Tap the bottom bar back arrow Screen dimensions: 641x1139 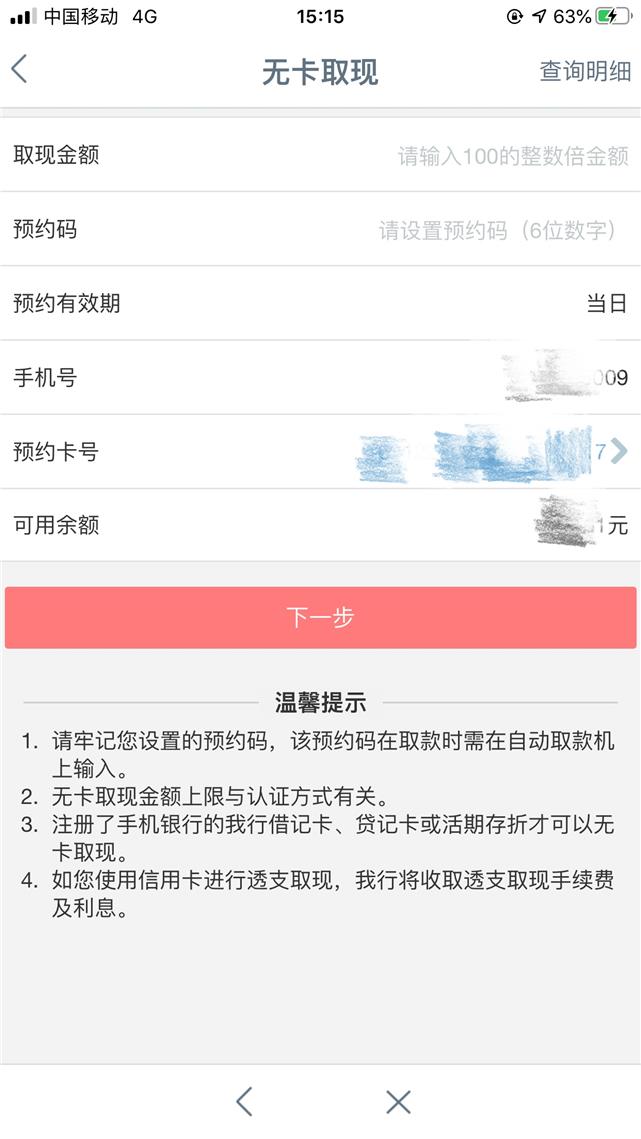pos(245,1101)
